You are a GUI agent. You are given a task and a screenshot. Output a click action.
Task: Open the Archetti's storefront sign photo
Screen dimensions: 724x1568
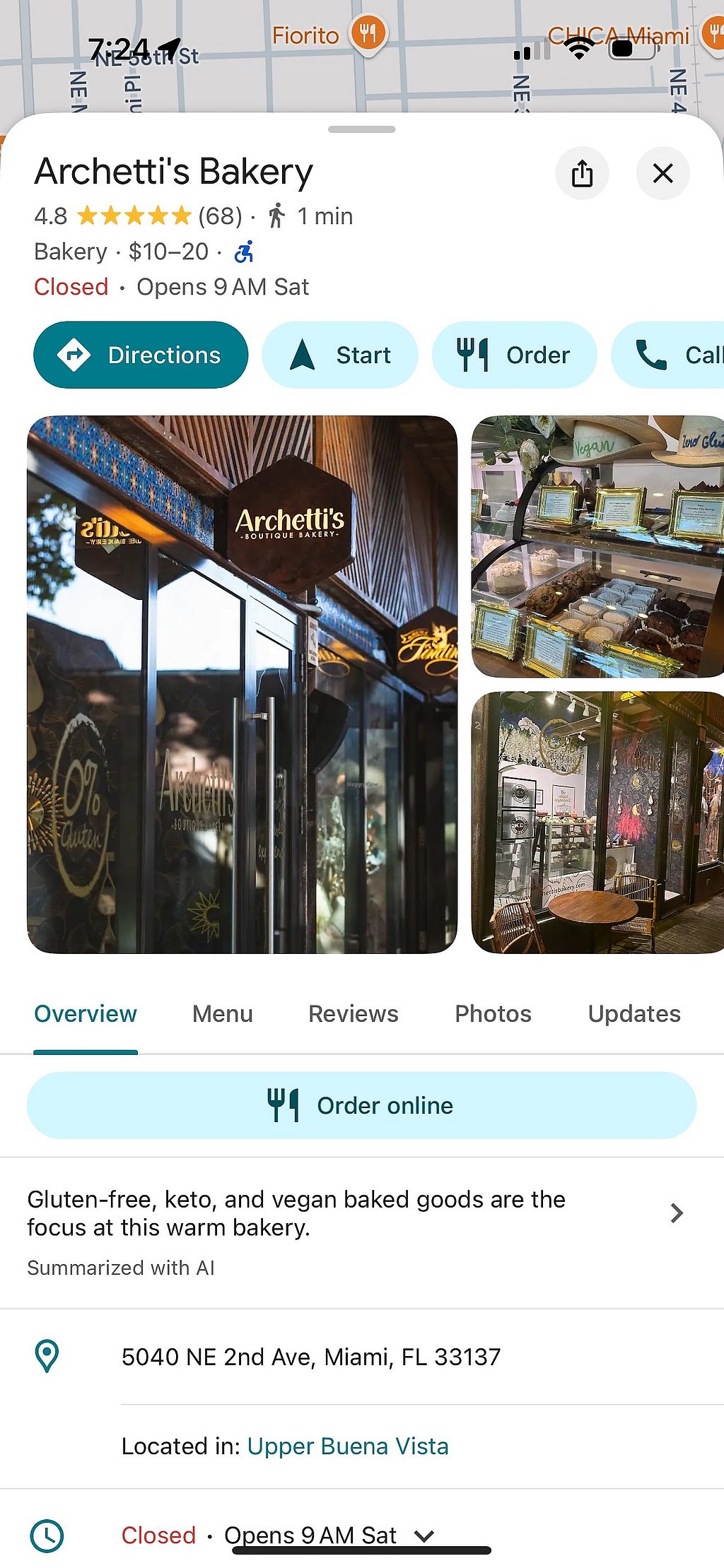tap(242, 684)
